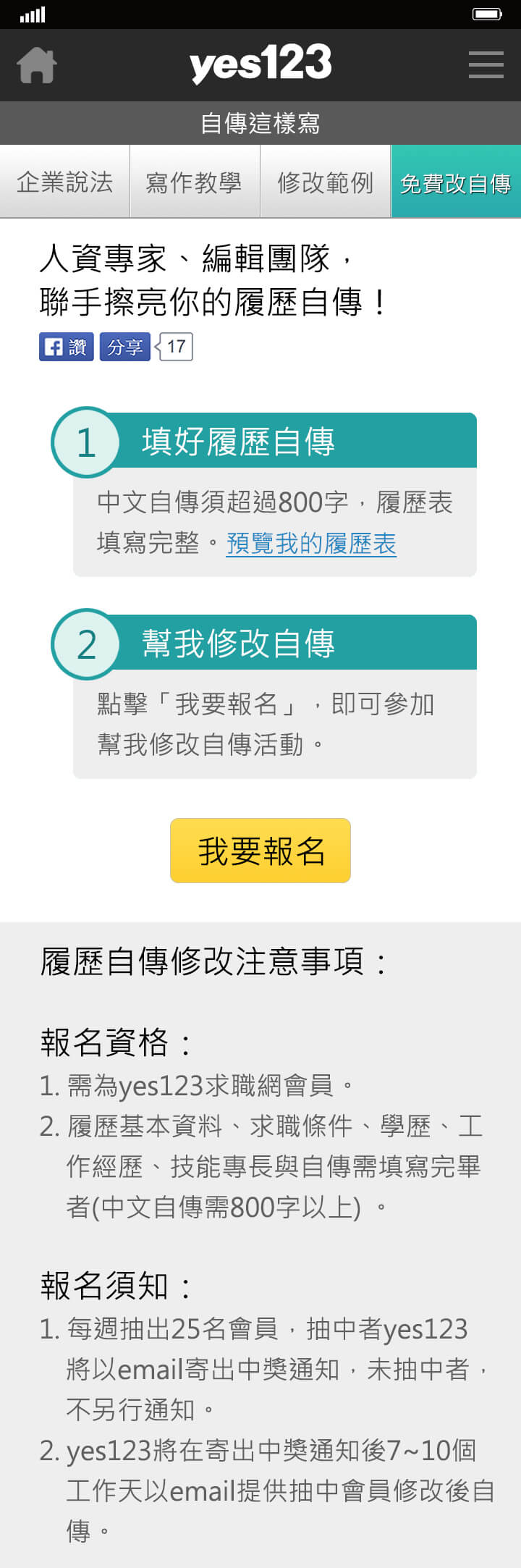Viewport: 521px width, 1568px height.
Task: Go to the yes123 home page
Action: coord(37,65)
